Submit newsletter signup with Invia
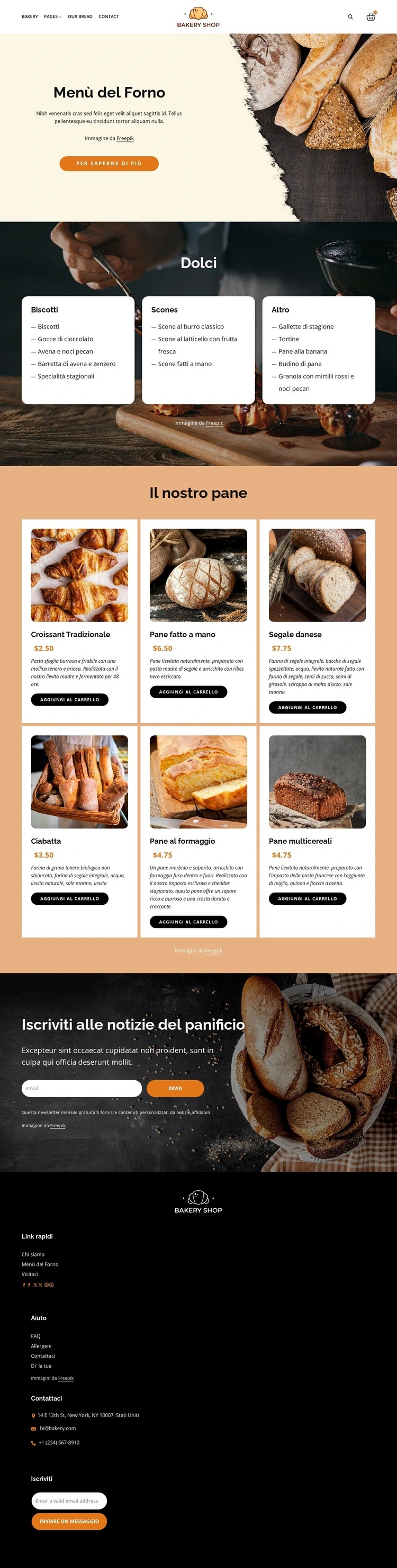 pyautogui.click(x=175, y=1089)
